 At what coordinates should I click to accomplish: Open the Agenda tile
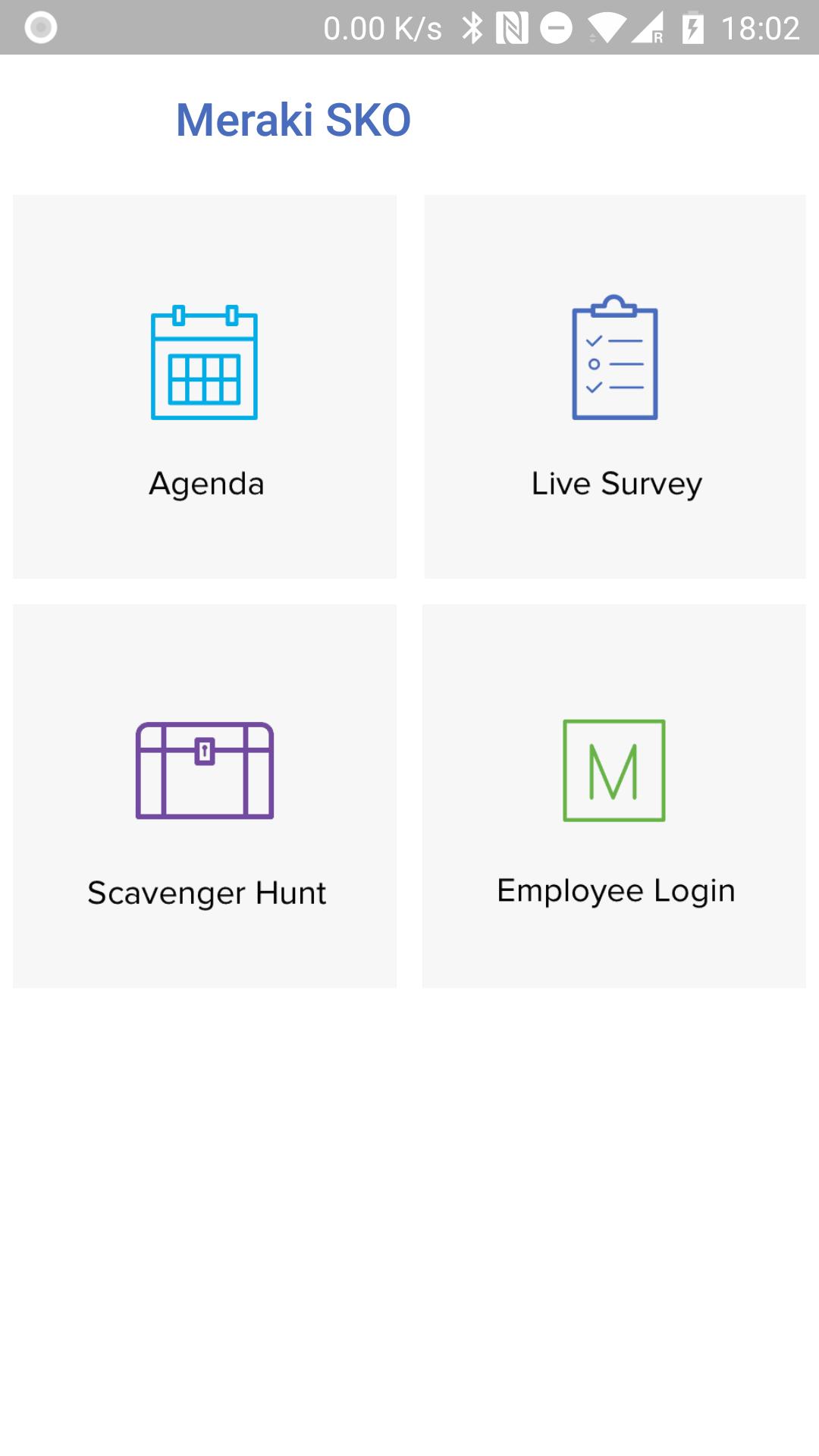205,387
